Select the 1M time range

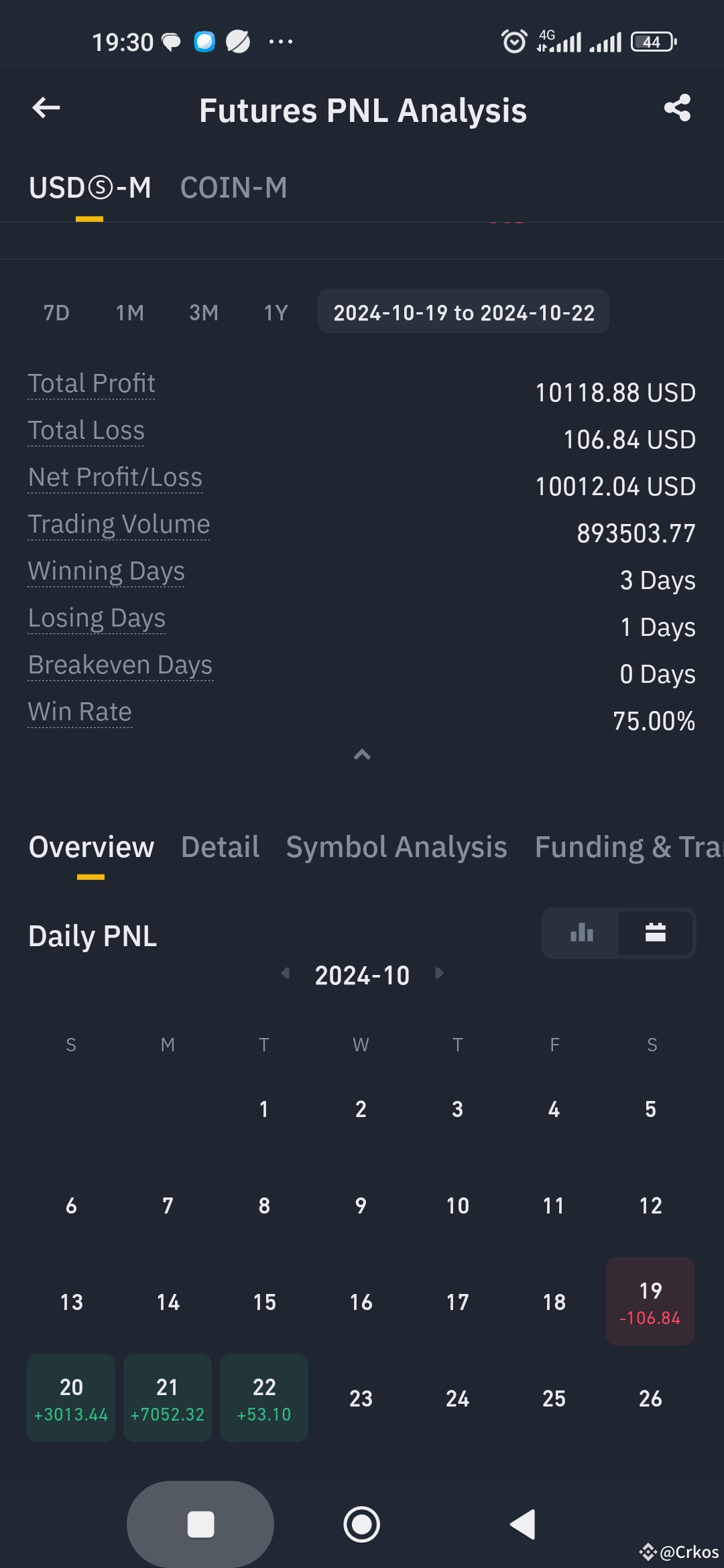pyautogui.click(x=130, y=312)
